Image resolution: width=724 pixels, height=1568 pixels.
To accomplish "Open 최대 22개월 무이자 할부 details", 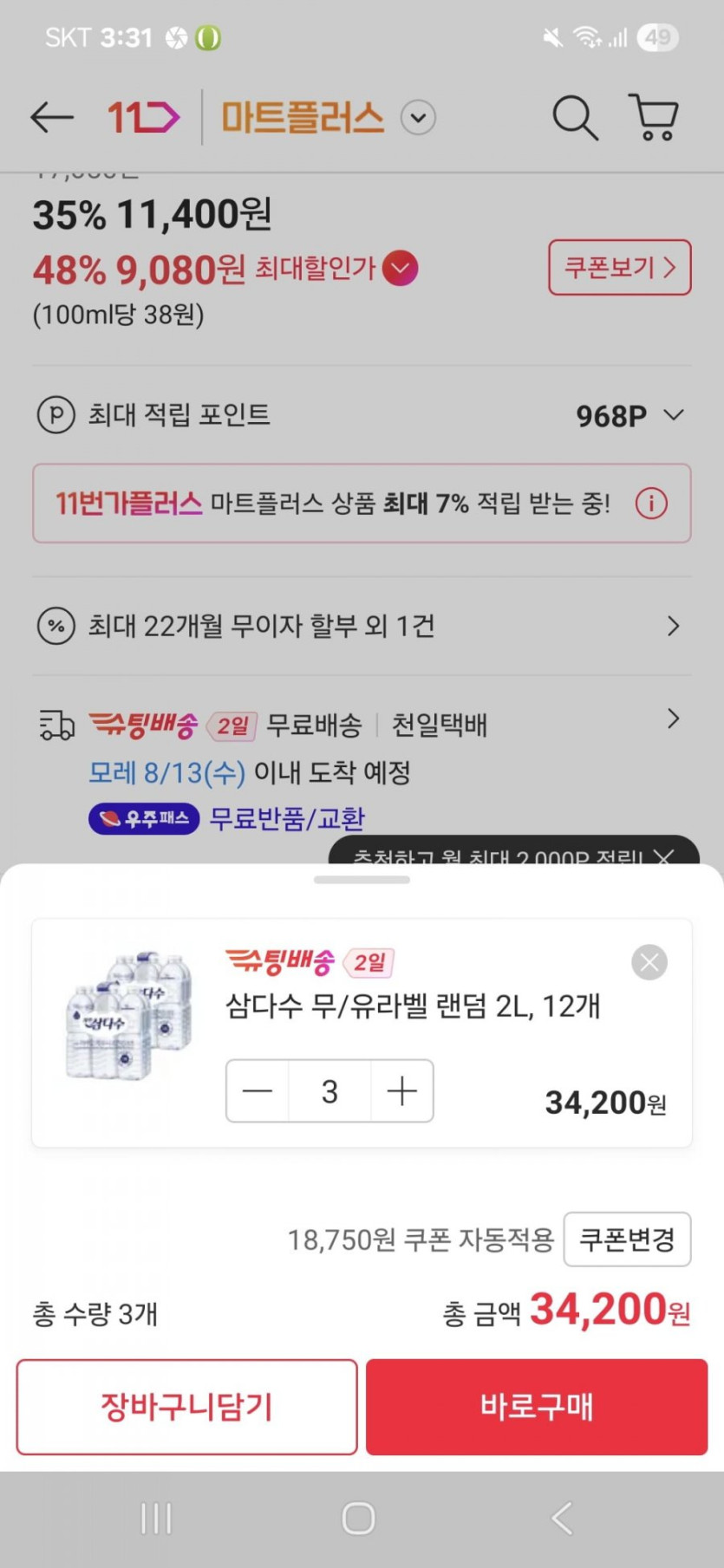I will click(x=673, y=626).
